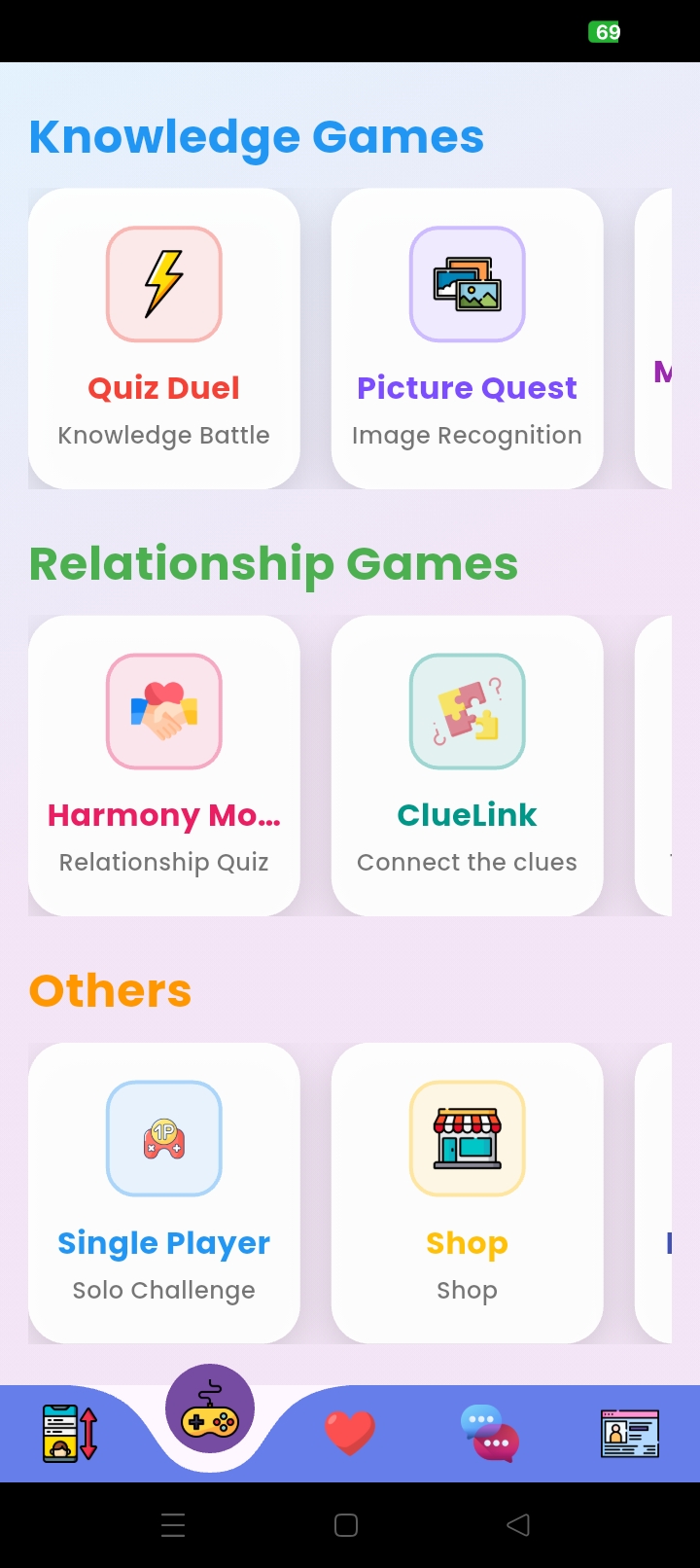Launch Picture Quest image recognition game
The image size is (700, 1568).
[x=467, y=339]
